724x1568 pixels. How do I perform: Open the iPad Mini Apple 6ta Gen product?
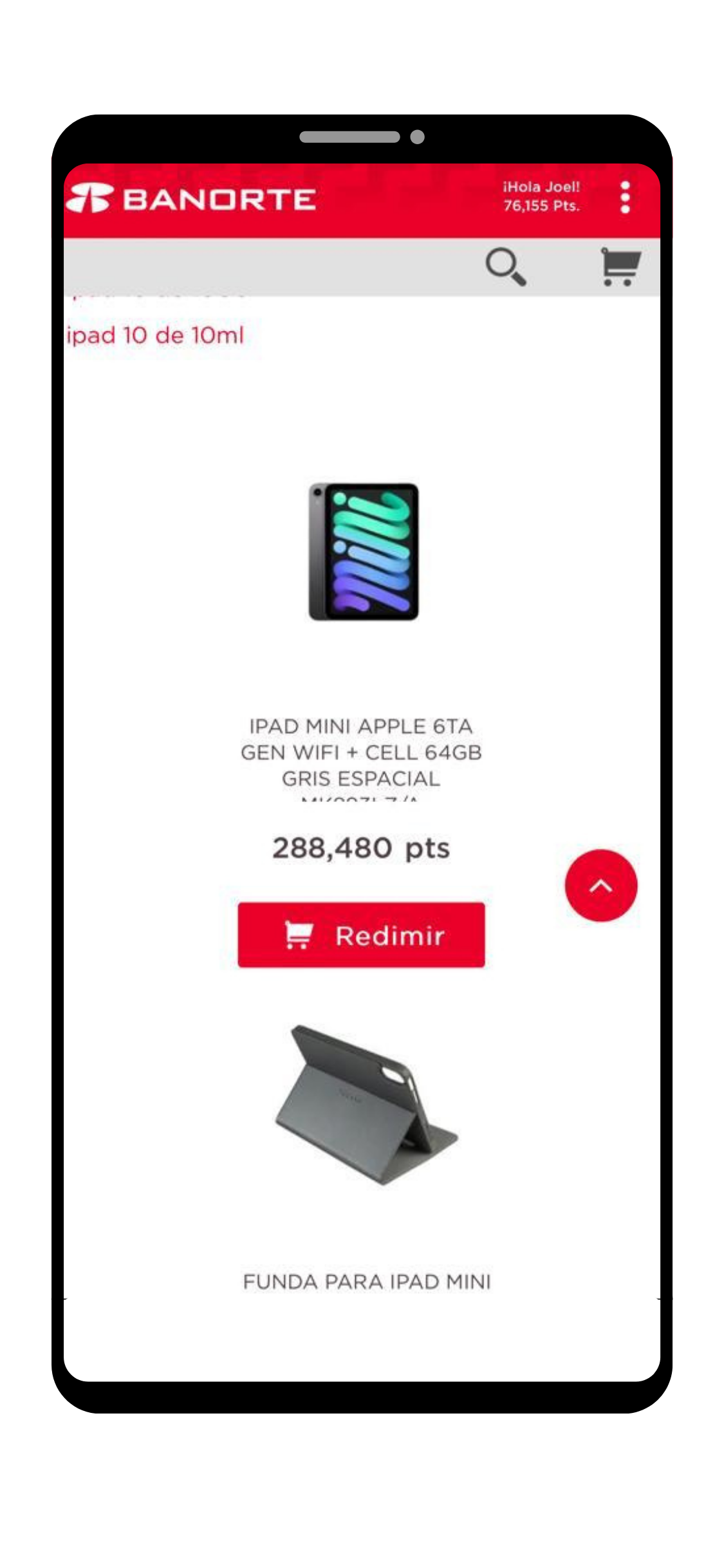click(x=361, y=752)
